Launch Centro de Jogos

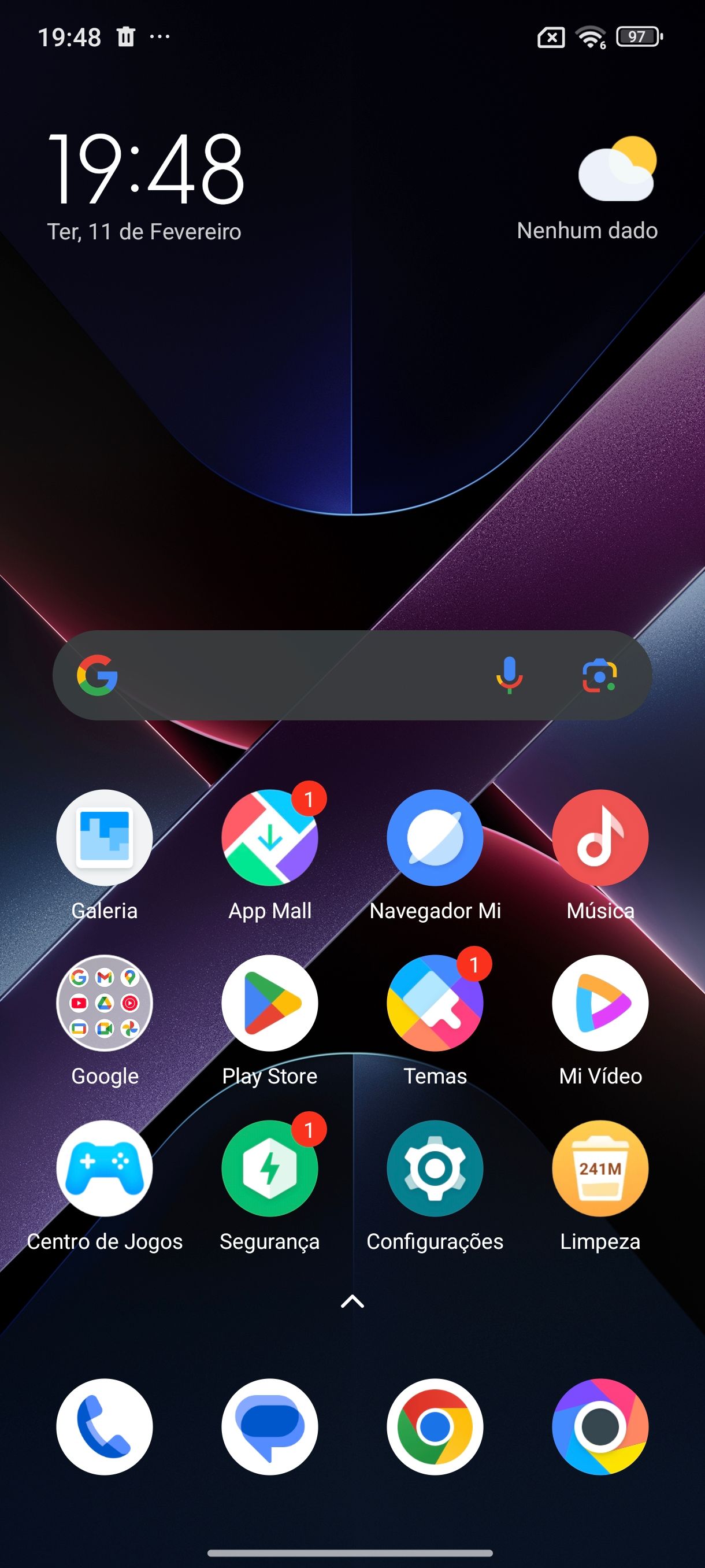[x=104, y=1168]
